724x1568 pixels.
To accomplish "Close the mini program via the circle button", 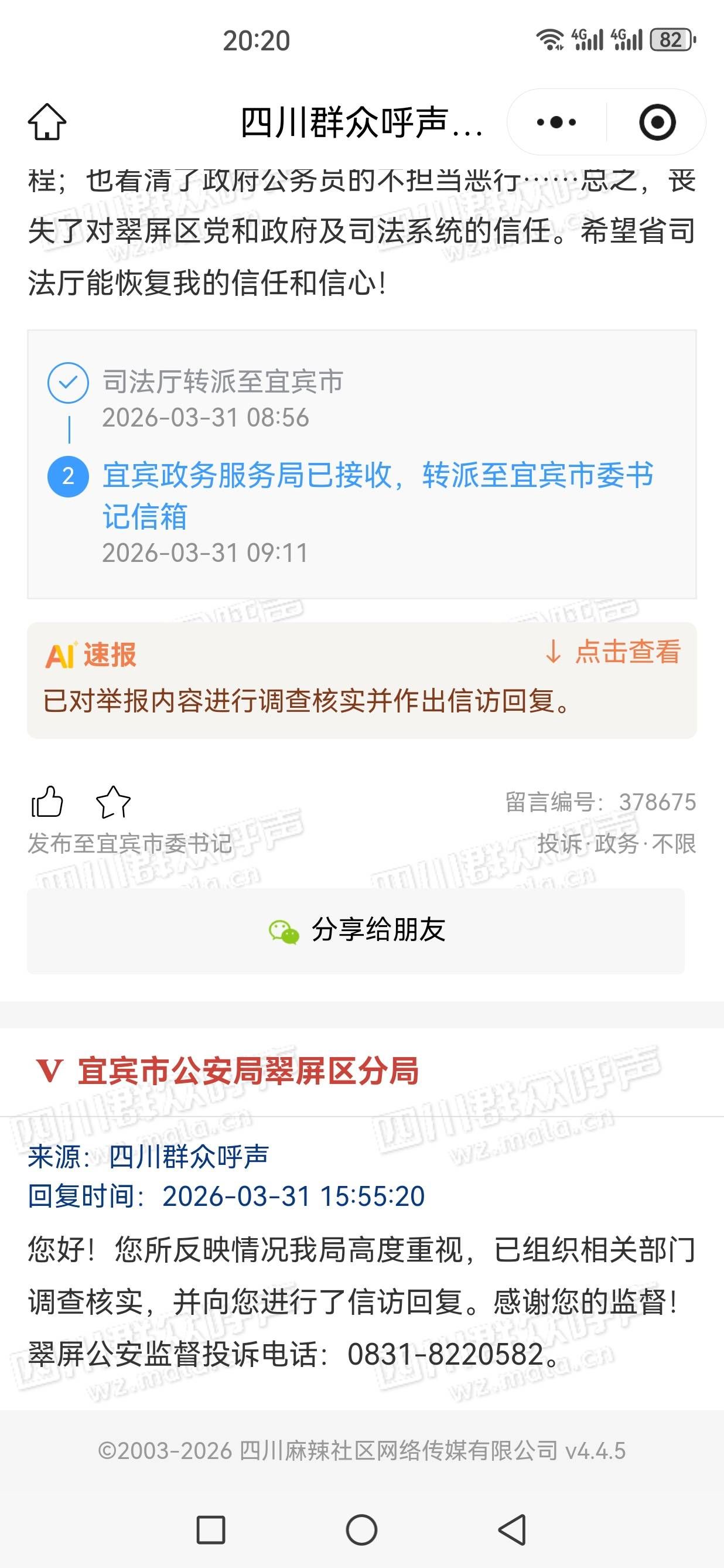I will click(657, 122).
